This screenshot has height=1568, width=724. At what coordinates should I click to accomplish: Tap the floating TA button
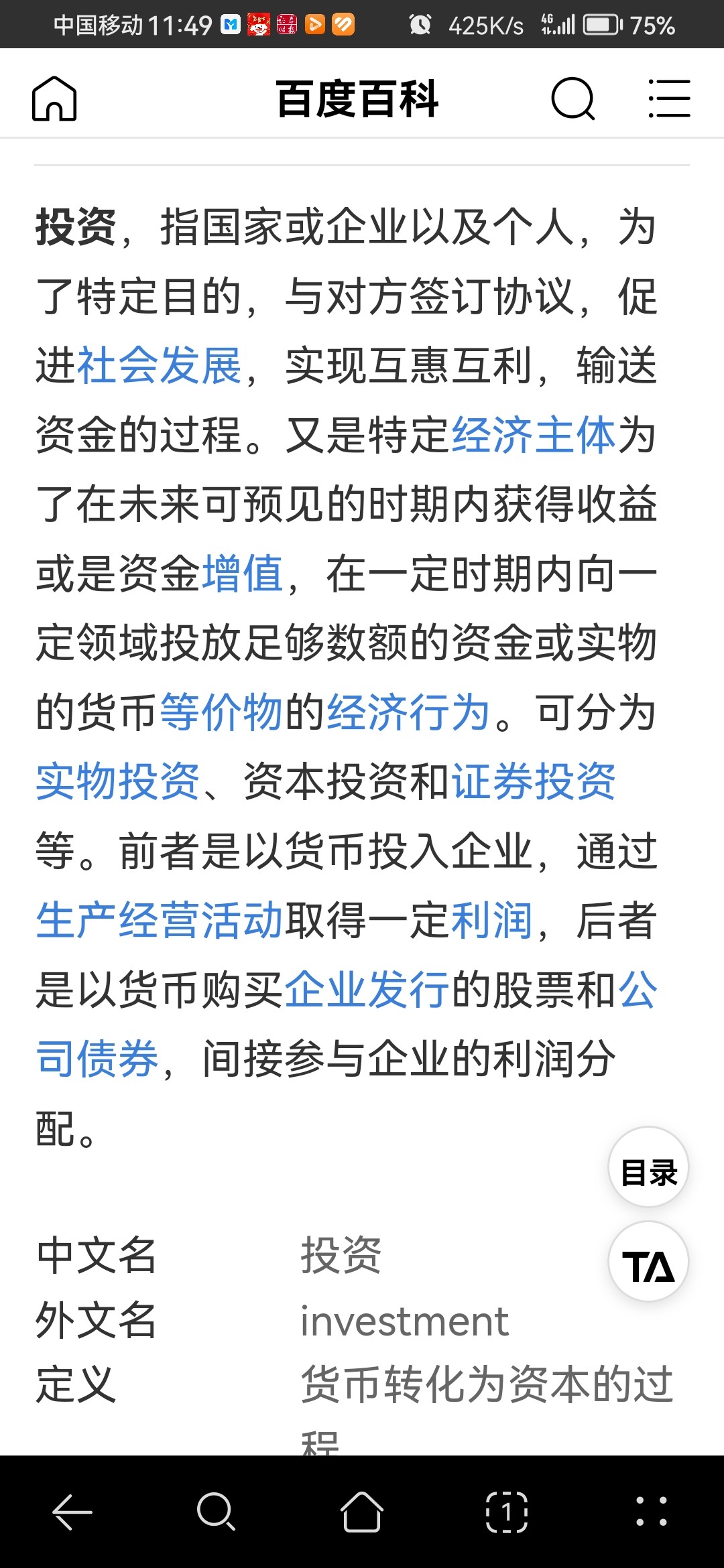(648, 1262)
